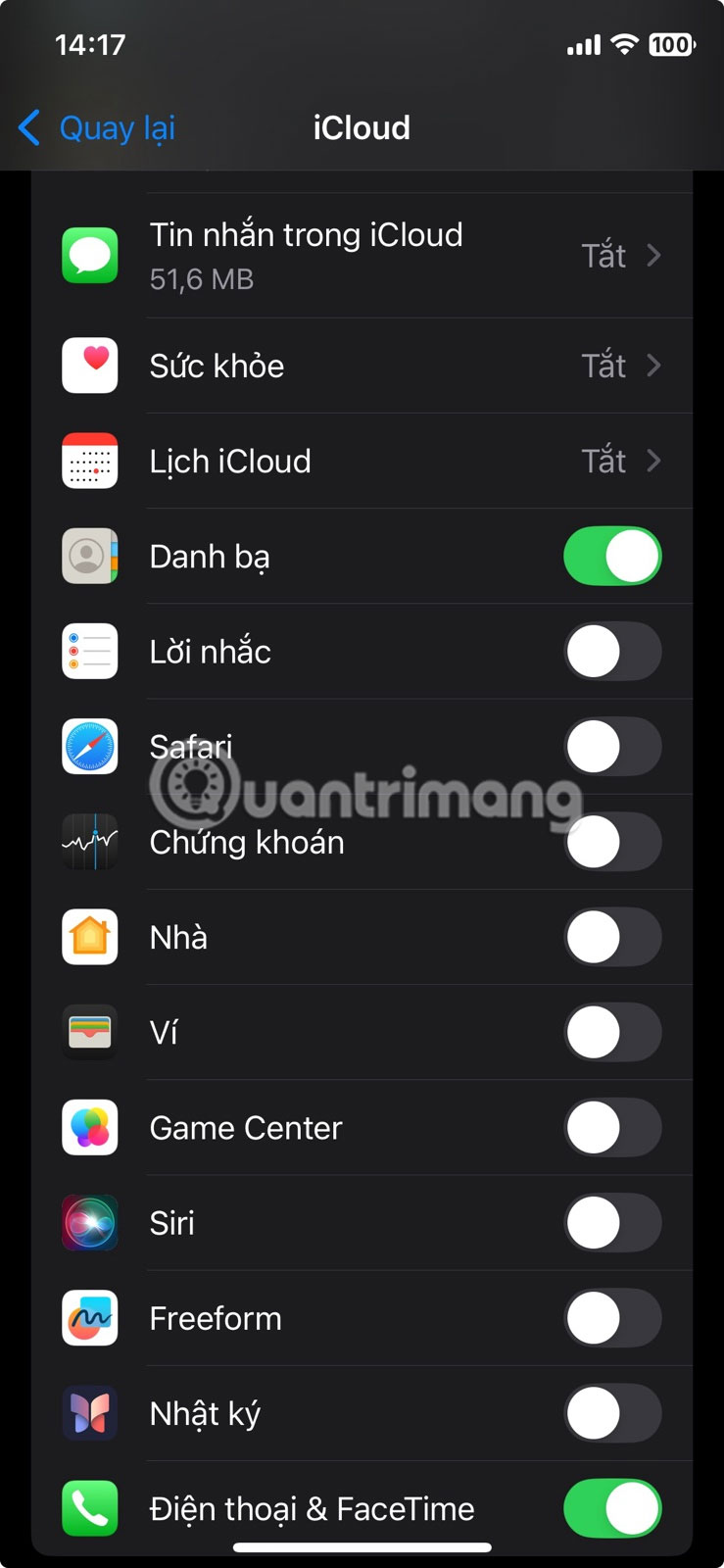This screenshot has width=724, height=1568.
Task: Switch on the Nhà toggle
Action: point(612,937)
